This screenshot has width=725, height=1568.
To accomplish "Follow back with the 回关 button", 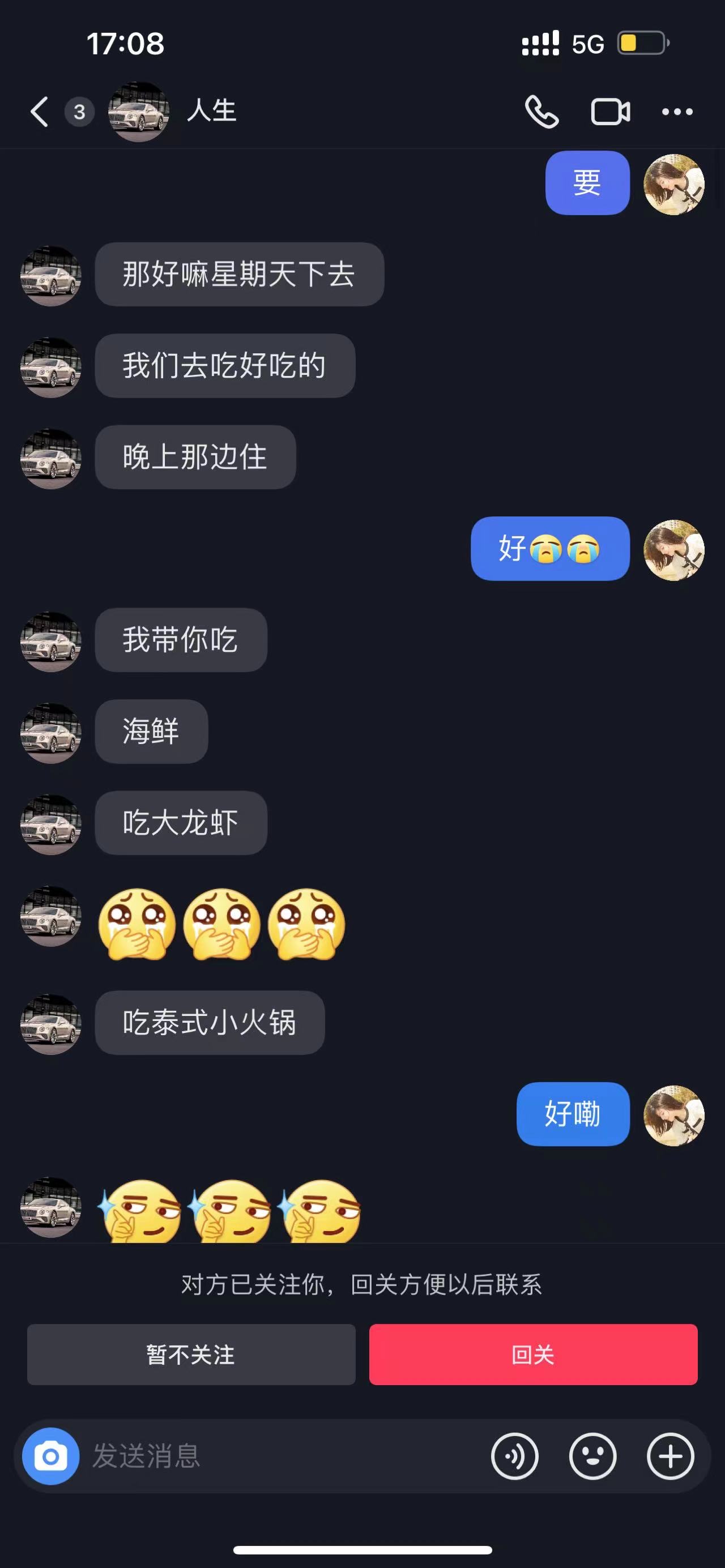I will (533, 1355).
